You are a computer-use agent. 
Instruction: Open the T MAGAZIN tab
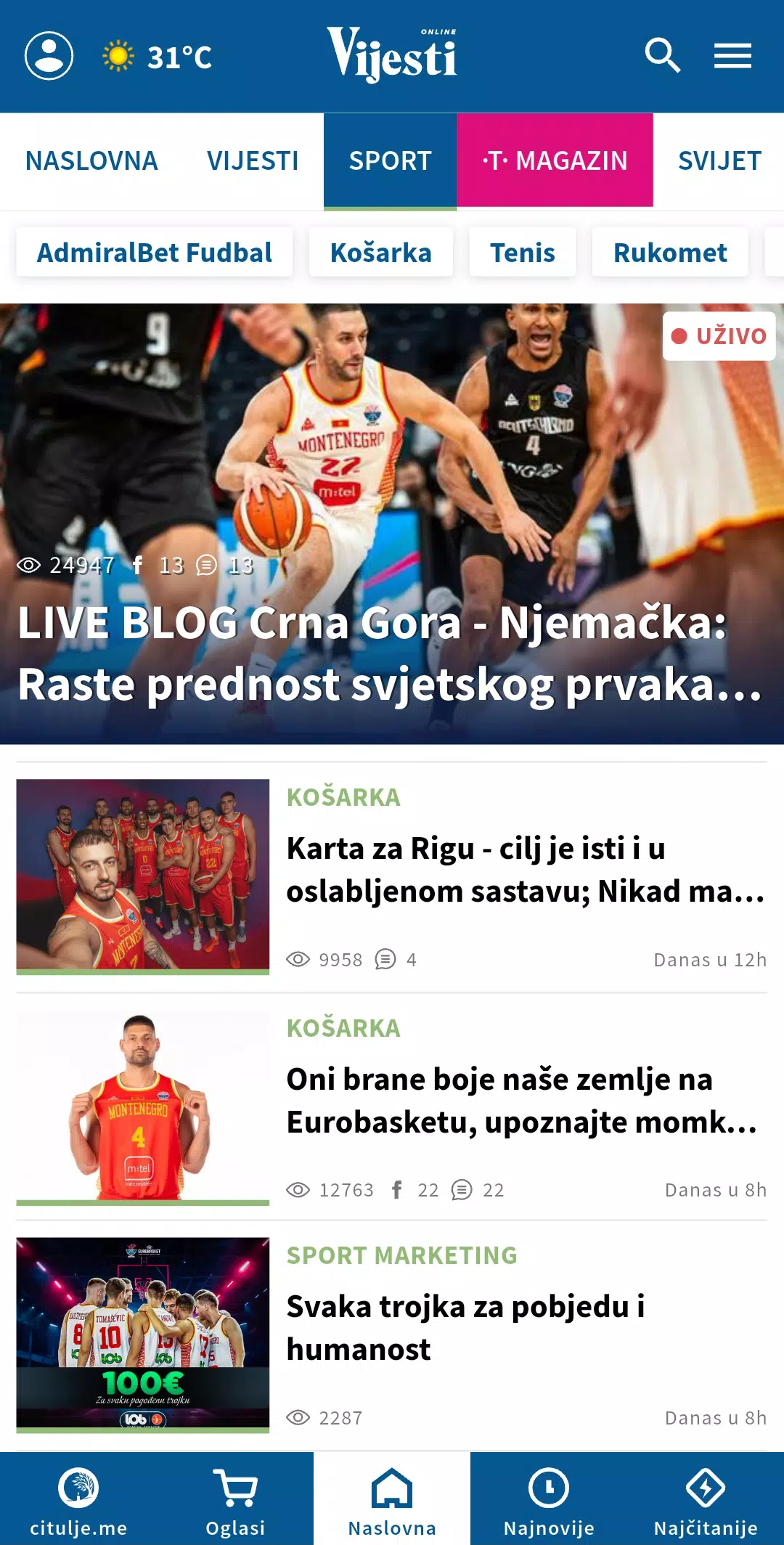[555, 160]
